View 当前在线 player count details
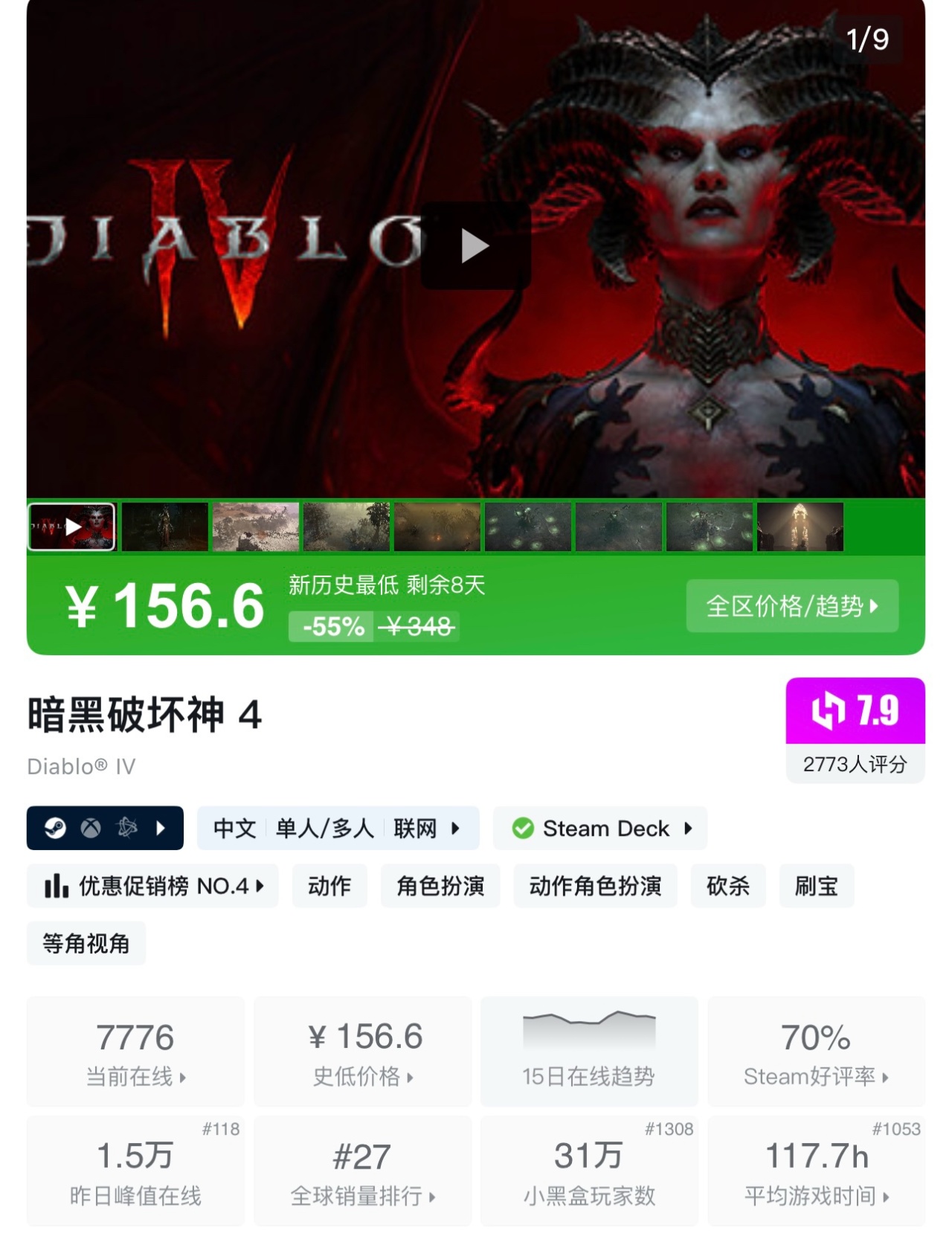The width and height of the screenshot is (952, 1239). 135,1052
